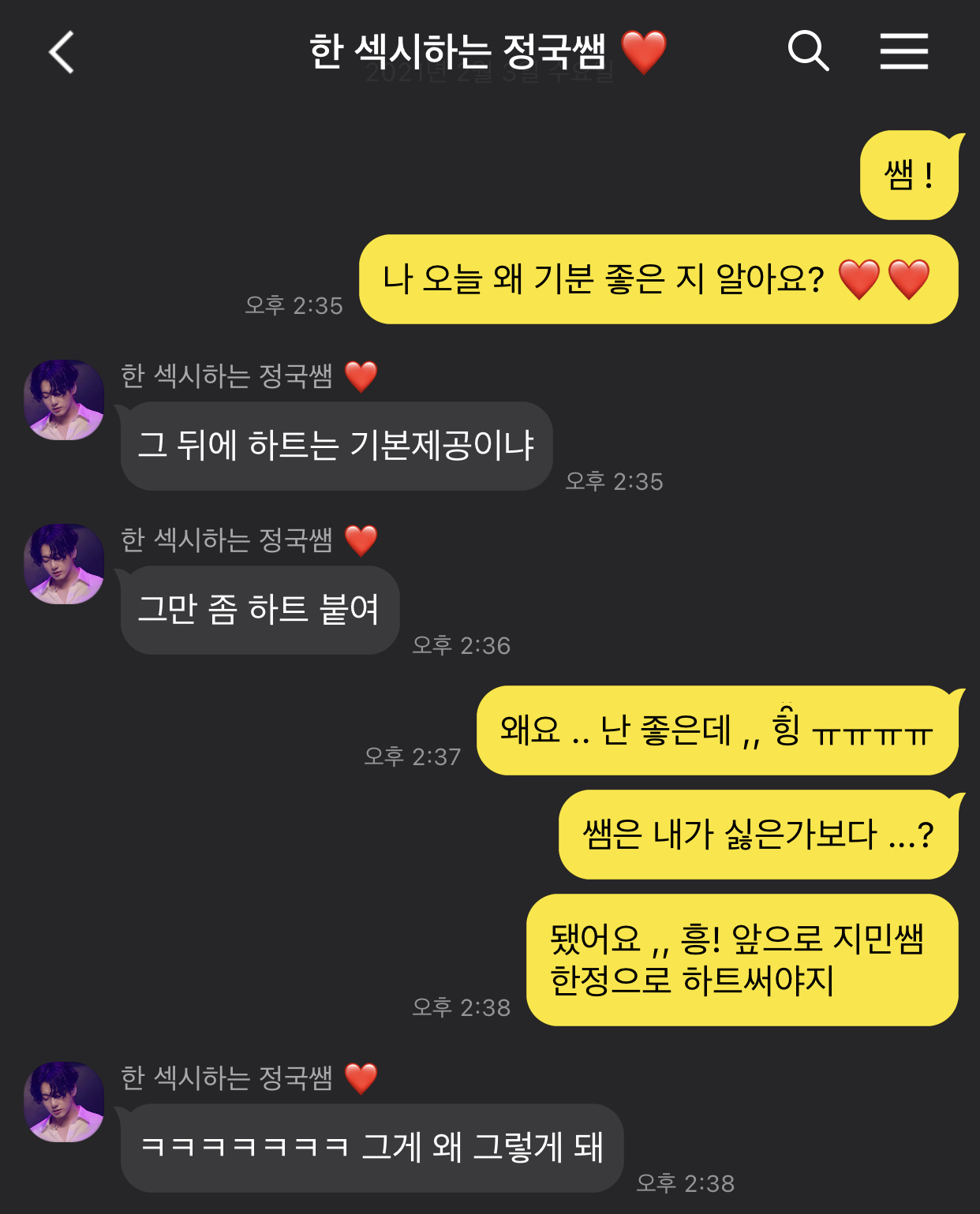This screenshot has height=1214, width=980.
Task: Search within this chat conversation
Action: point(808,52)
